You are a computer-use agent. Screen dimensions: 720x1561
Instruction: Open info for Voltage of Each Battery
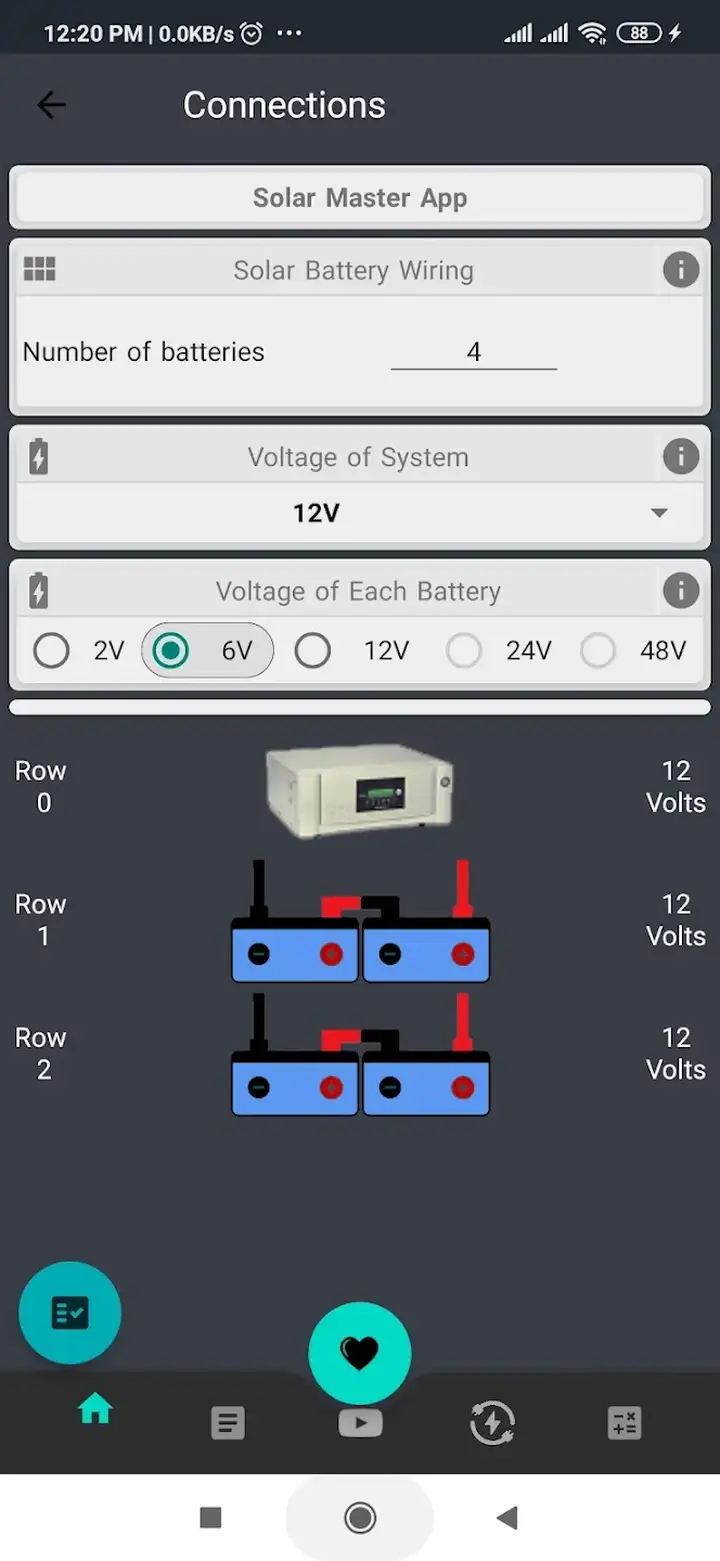coord(681,591)
